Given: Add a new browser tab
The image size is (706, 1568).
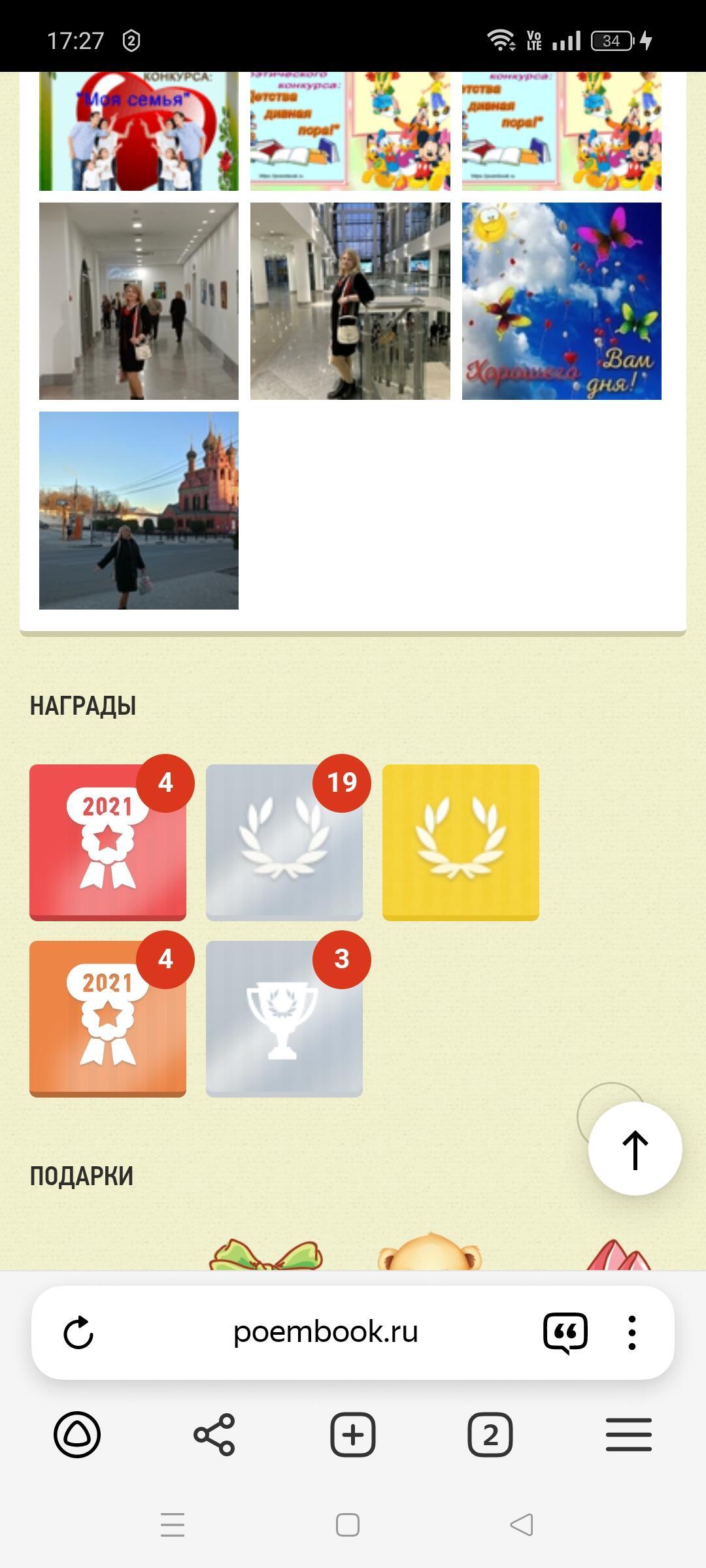Looking at the screenshot, I should 353,1435.
